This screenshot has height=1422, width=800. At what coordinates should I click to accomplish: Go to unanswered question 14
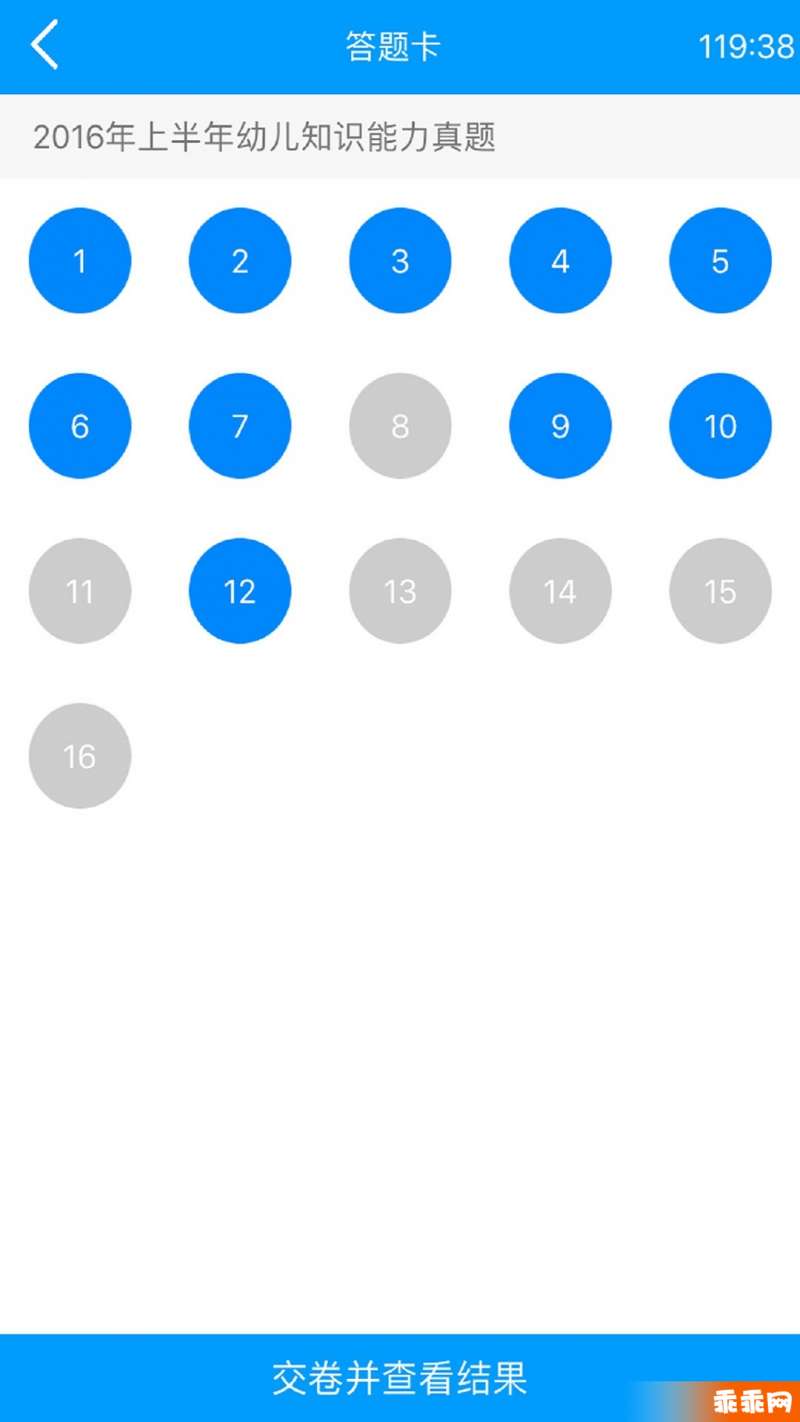(560, 591)
